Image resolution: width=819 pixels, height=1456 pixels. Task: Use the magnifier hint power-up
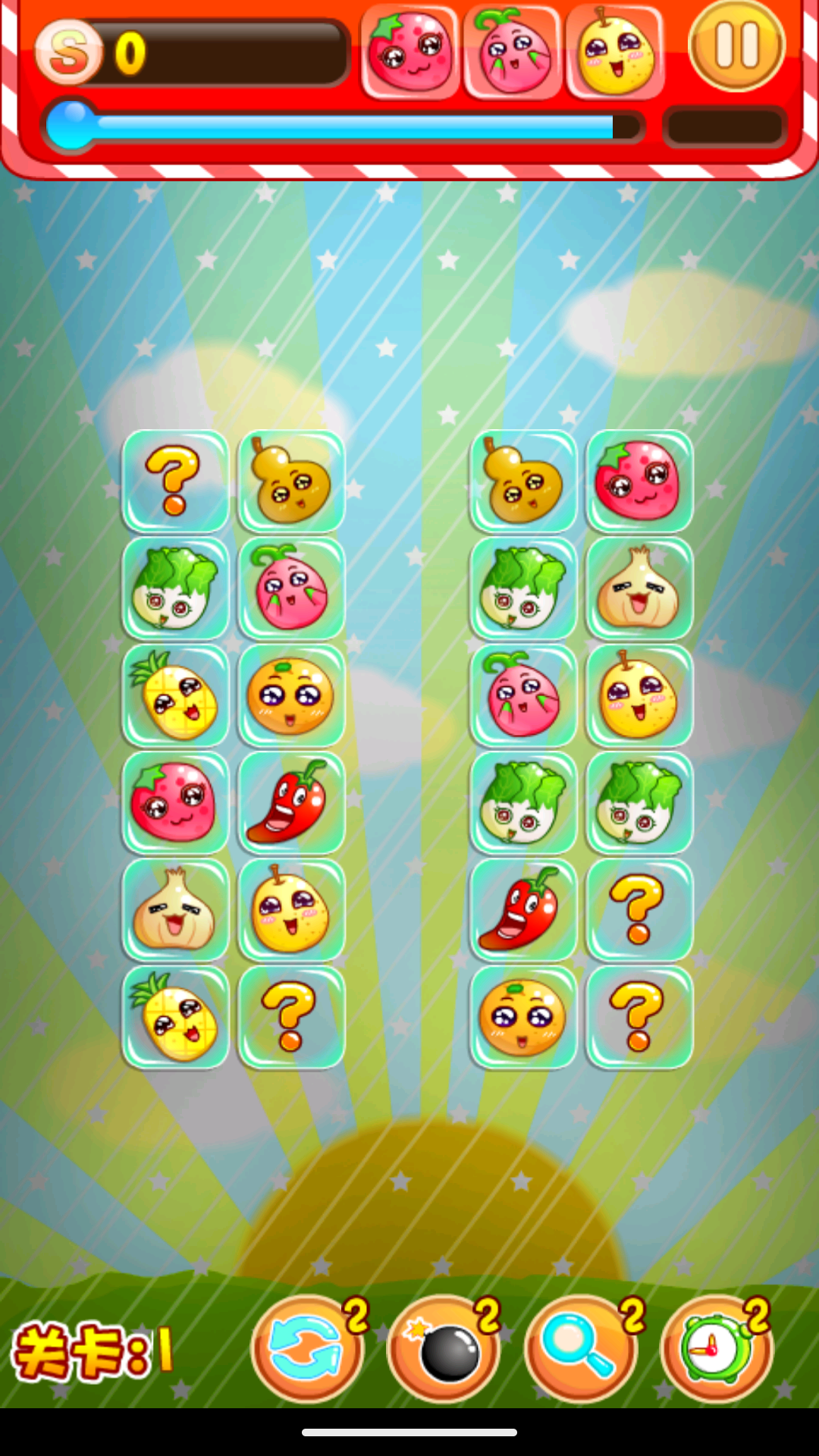click(581, 1349)
